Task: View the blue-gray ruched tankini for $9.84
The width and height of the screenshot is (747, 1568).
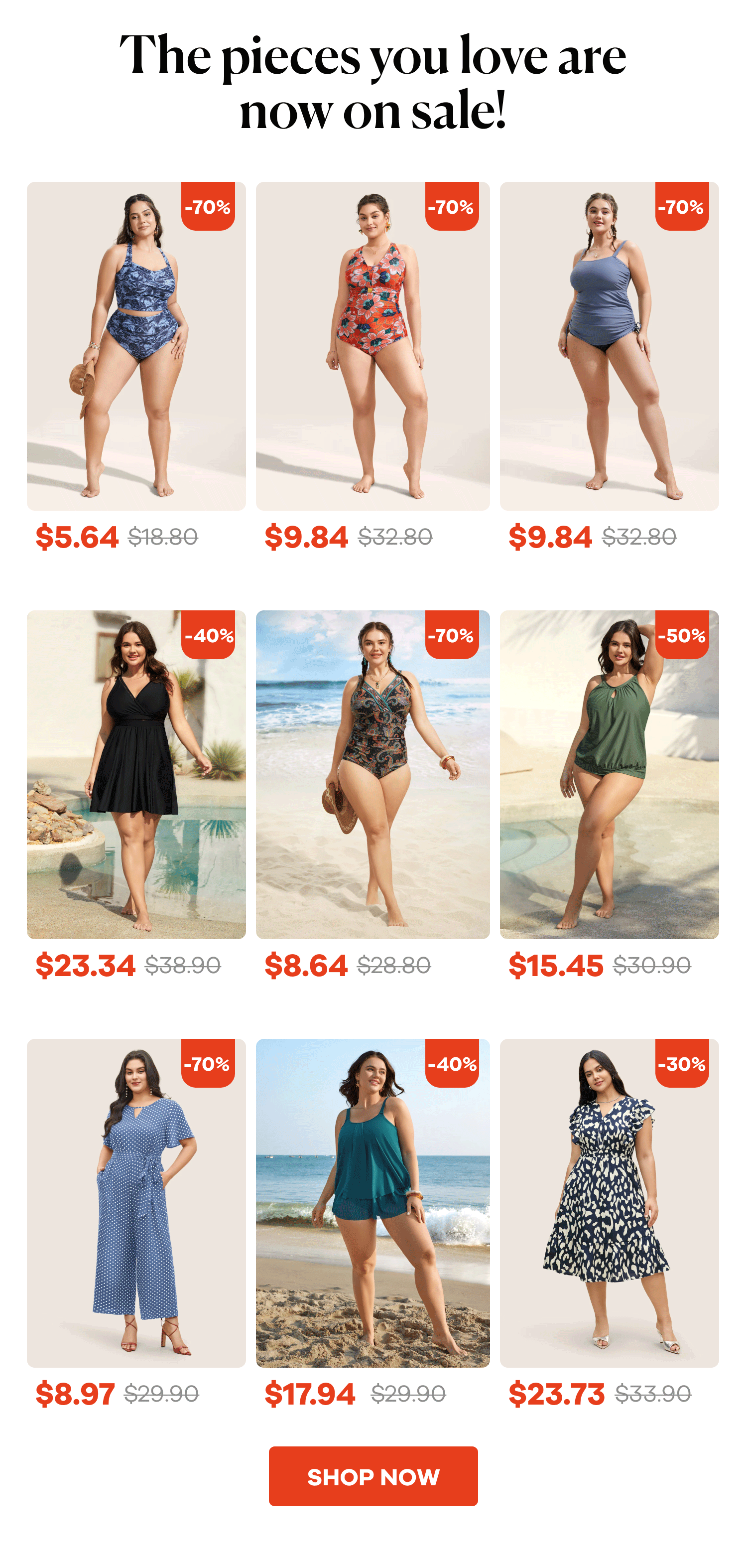Action: click(609, 346)
